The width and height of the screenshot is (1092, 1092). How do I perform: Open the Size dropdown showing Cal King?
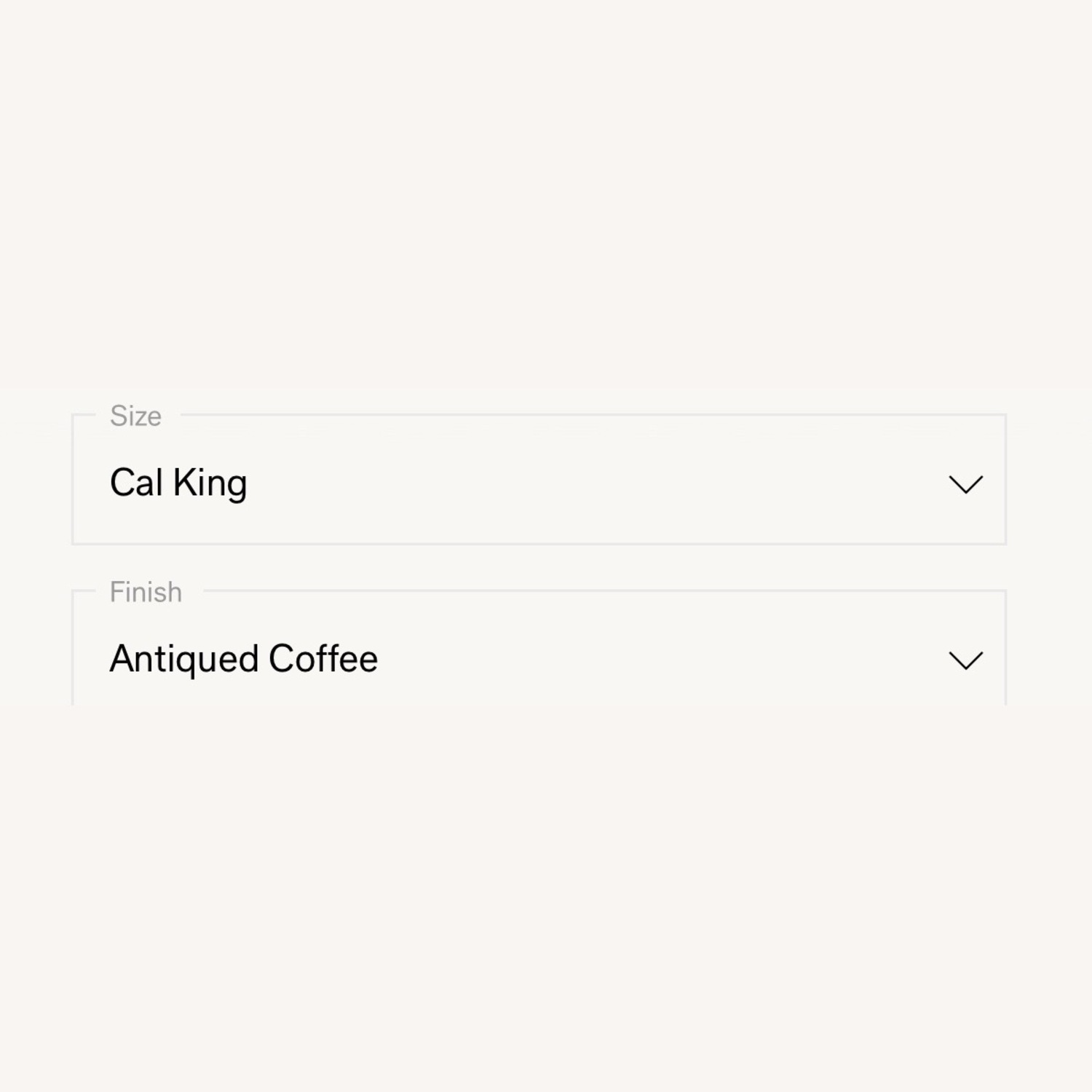539,483
